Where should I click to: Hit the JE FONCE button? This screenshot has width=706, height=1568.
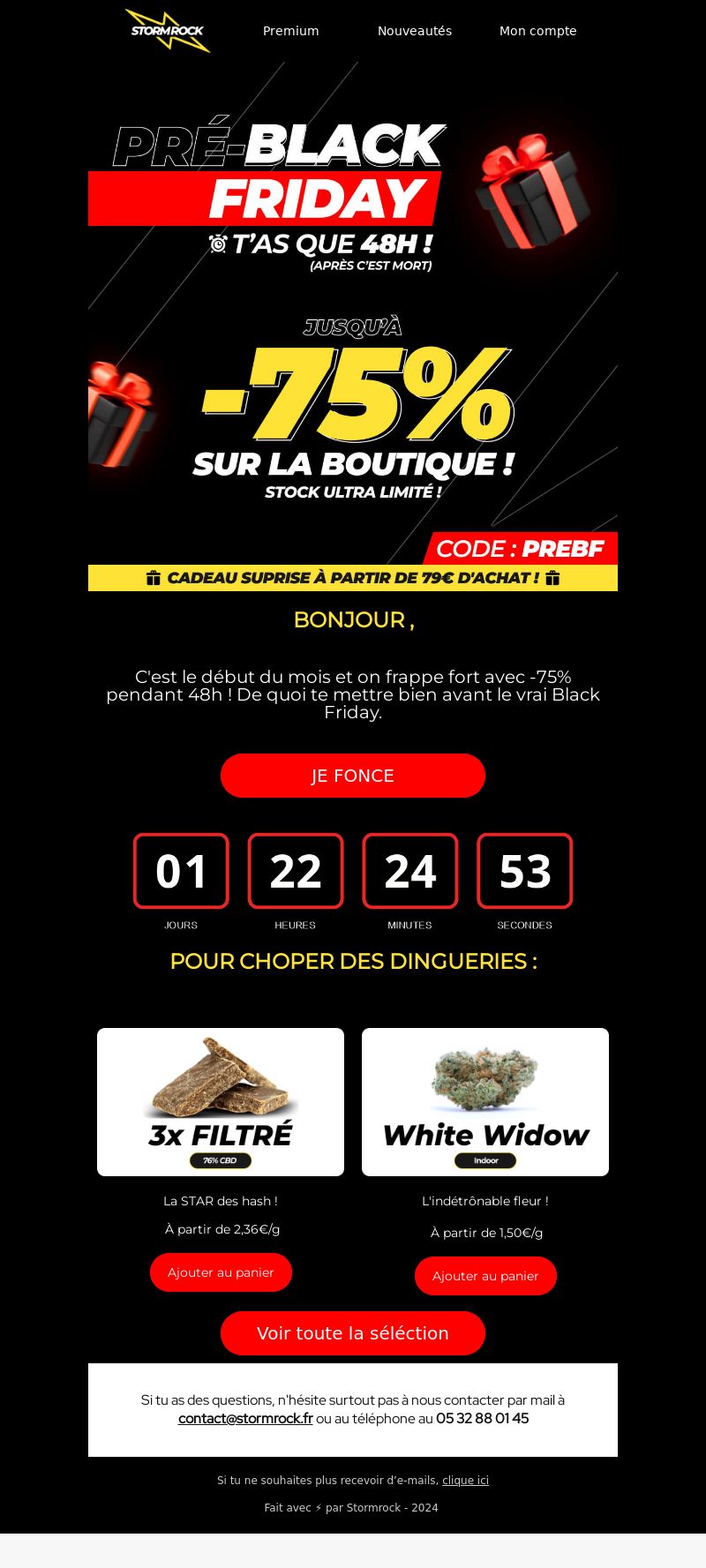pos(353,776)
